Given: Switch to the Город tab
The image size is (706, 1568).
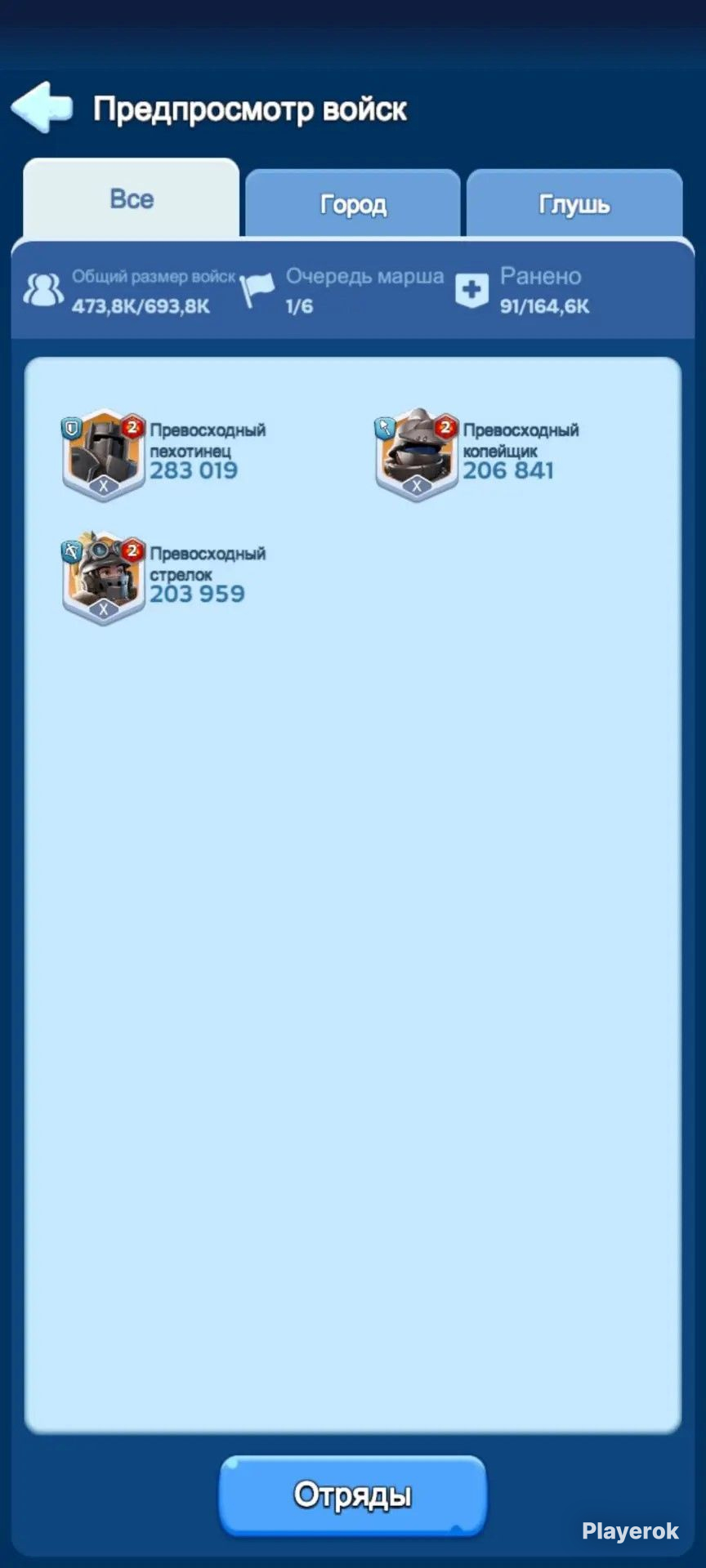Looking at the screenshot, I should (x=352, y=203).
